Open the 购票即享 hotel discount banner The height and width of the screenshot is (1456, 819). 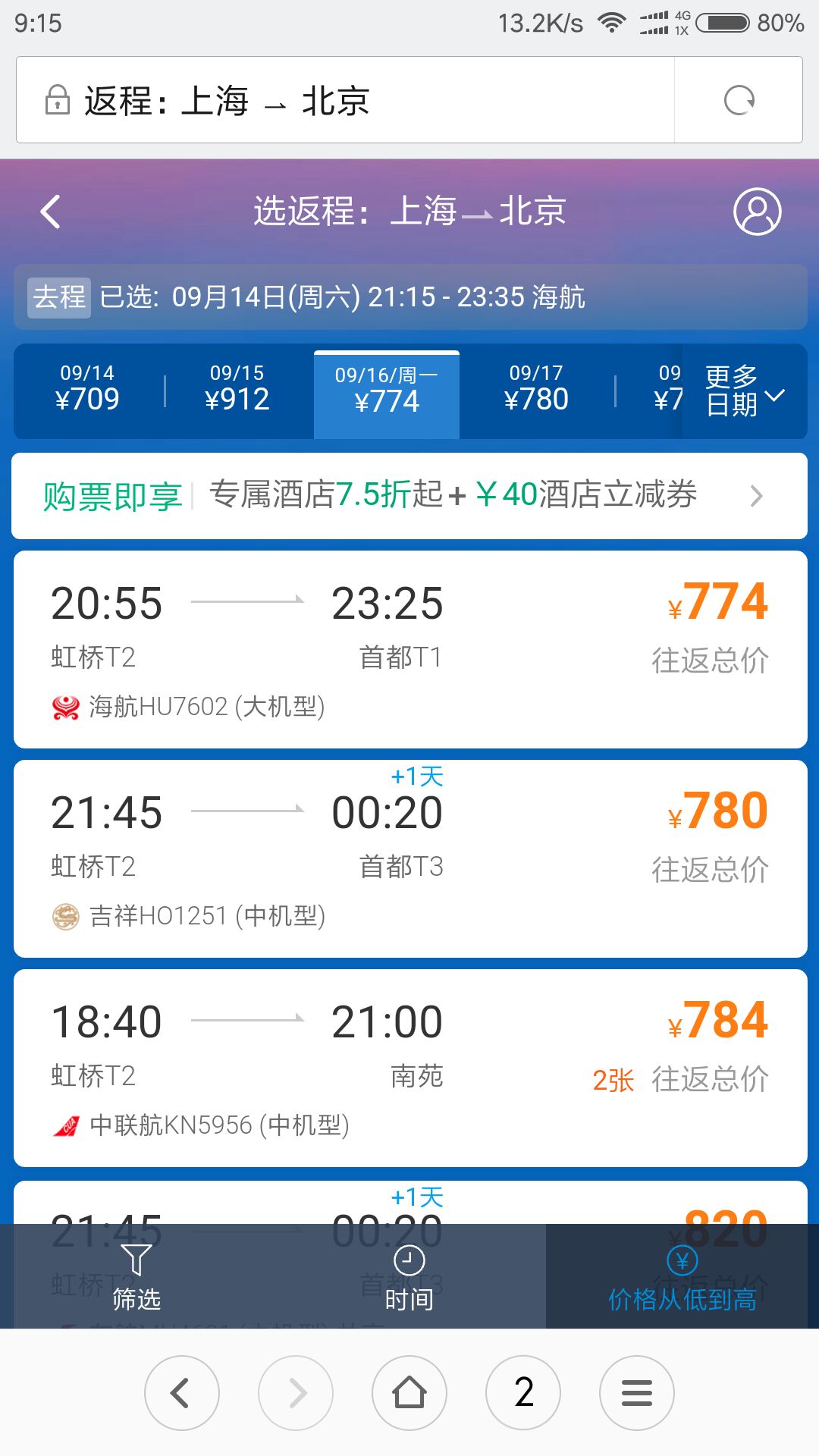[409, 496]
